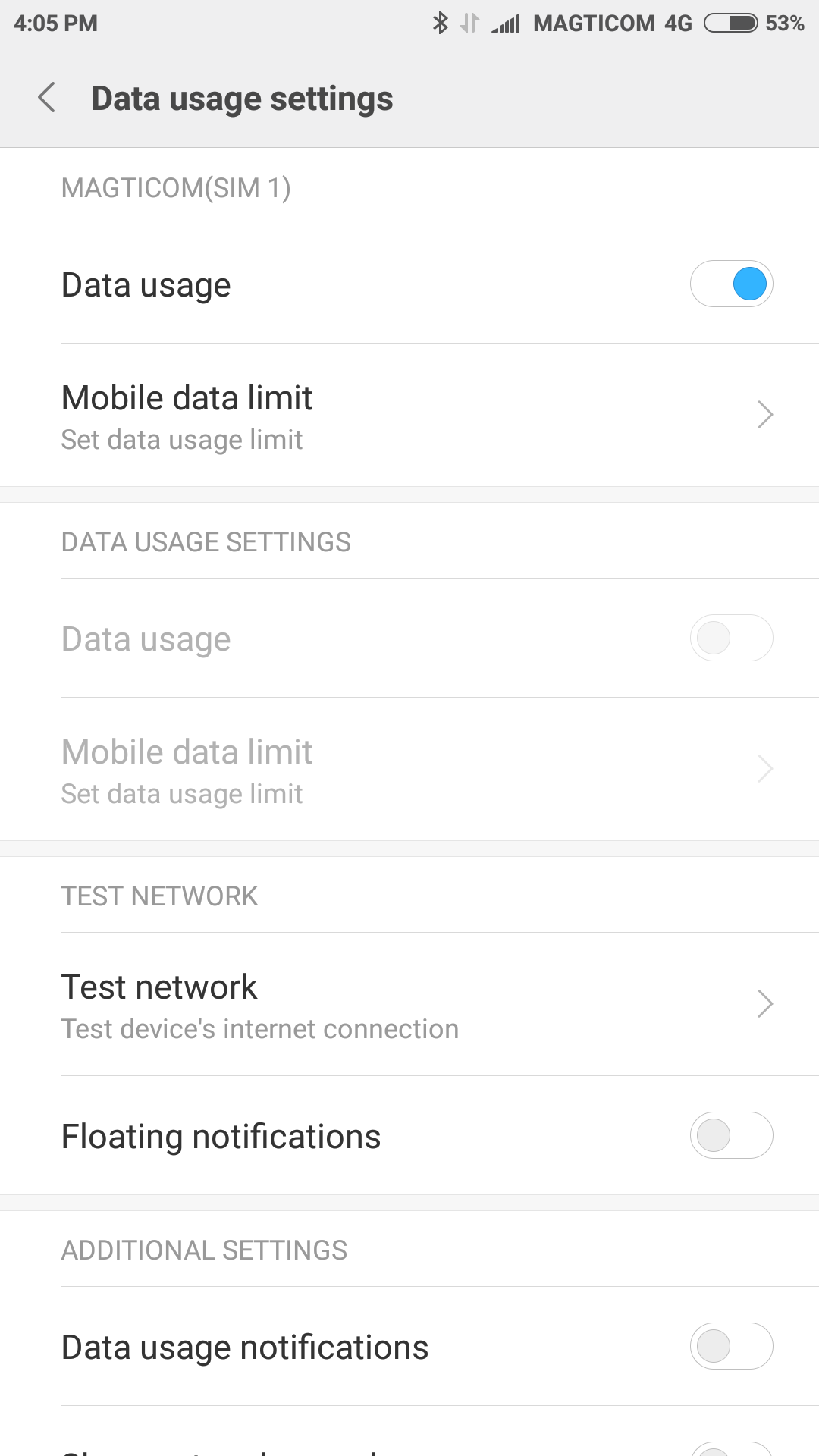Turn on Data usage notifications
This screenshot has width=819, height=1456.
731,1346
